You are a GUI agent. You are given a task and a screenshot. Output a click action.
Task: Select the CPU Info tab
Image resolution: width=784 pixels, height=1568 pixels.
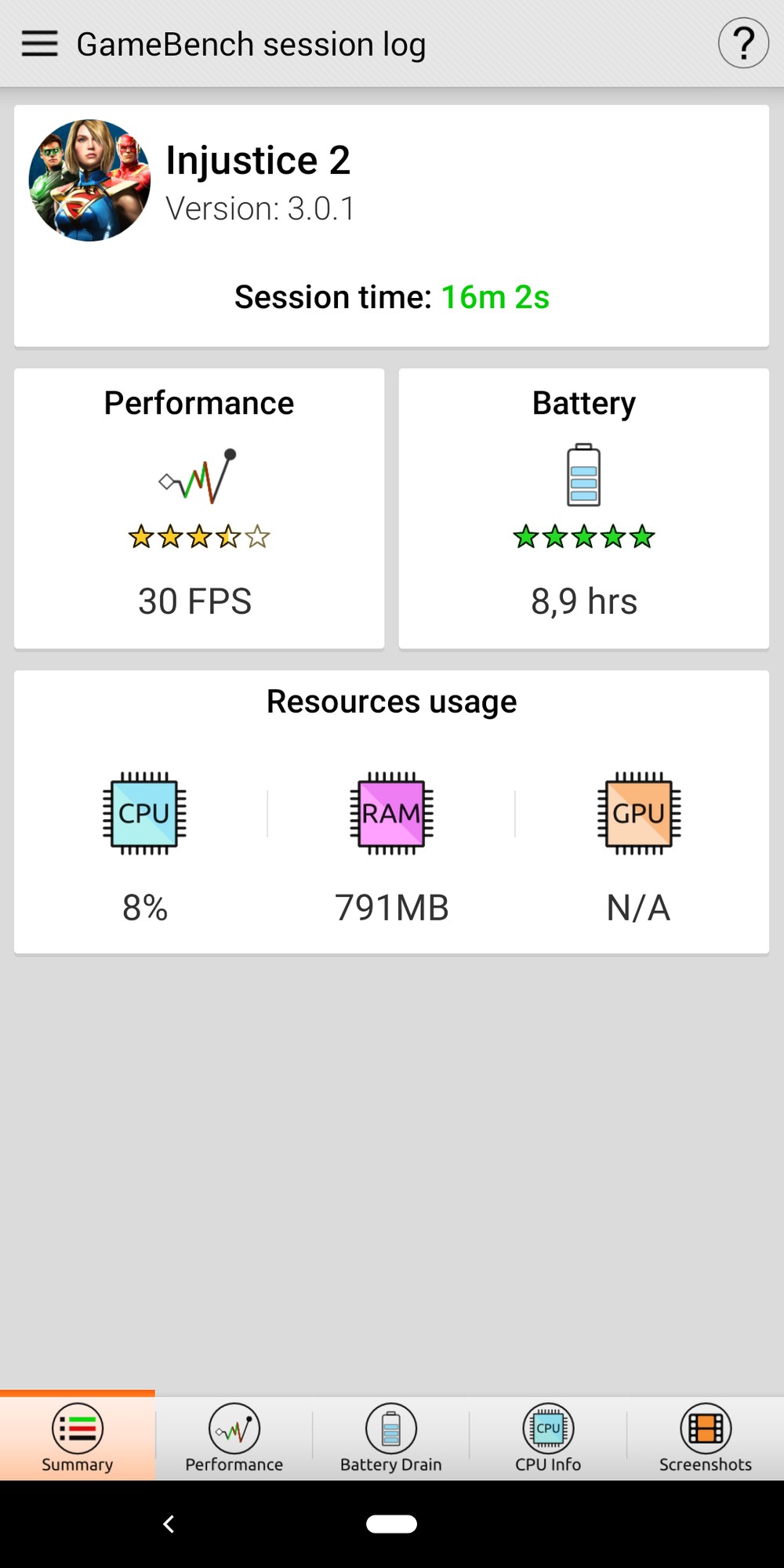[x=548, y=1438]
